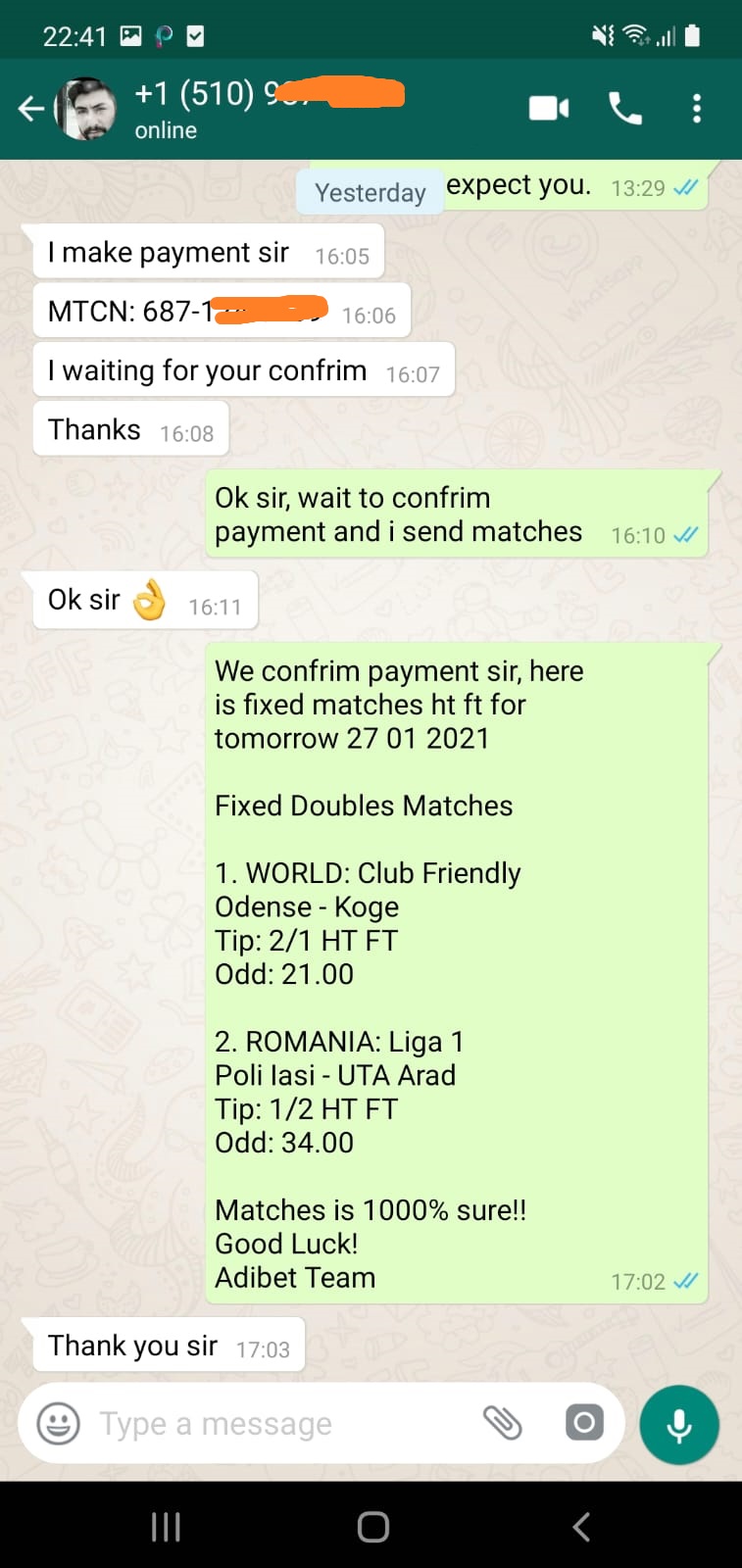This screenshot has width=742, height=1568.
Task: Attach a file with the paperclip
Action: pos(503,1422)
